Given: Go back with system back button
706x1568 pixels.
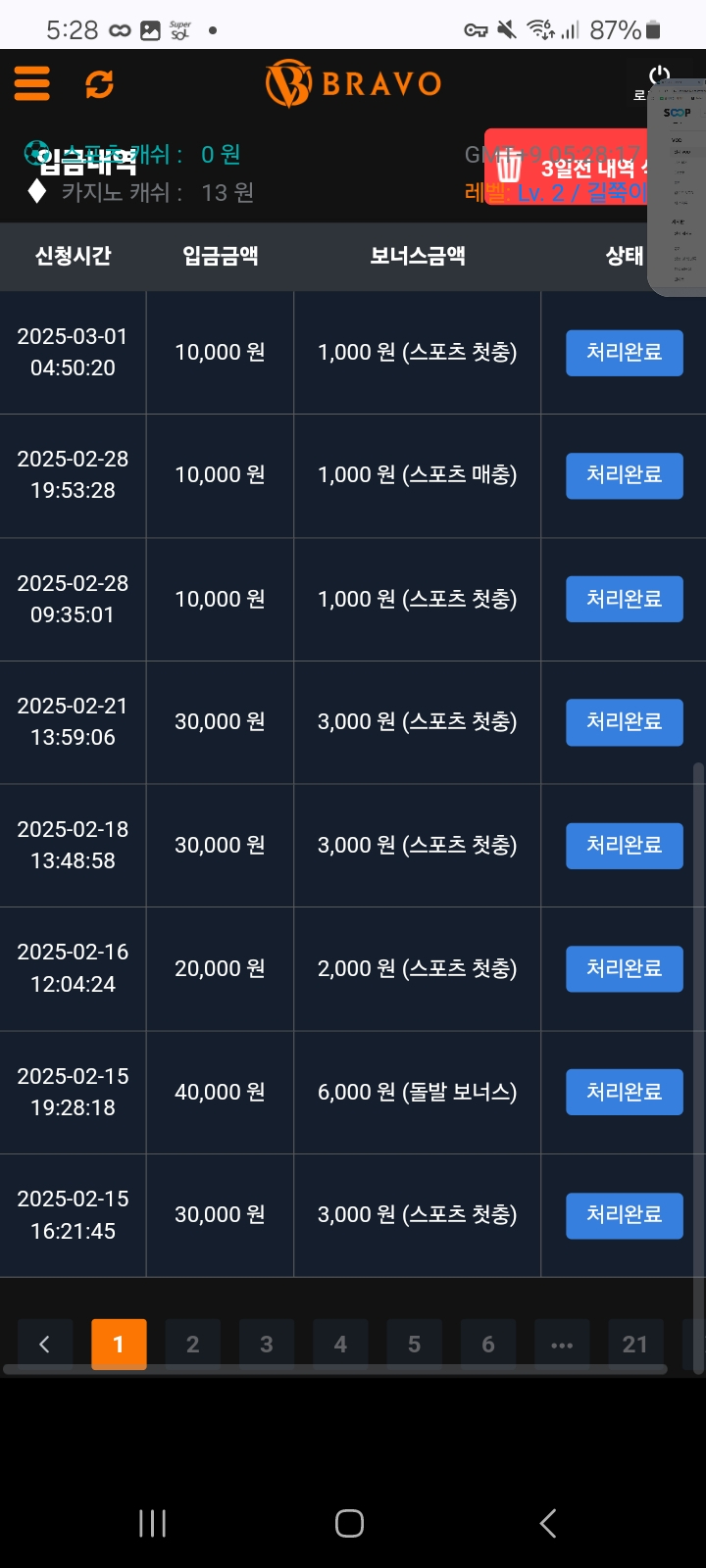Looking at the screenshot, I should point(548,1523).
